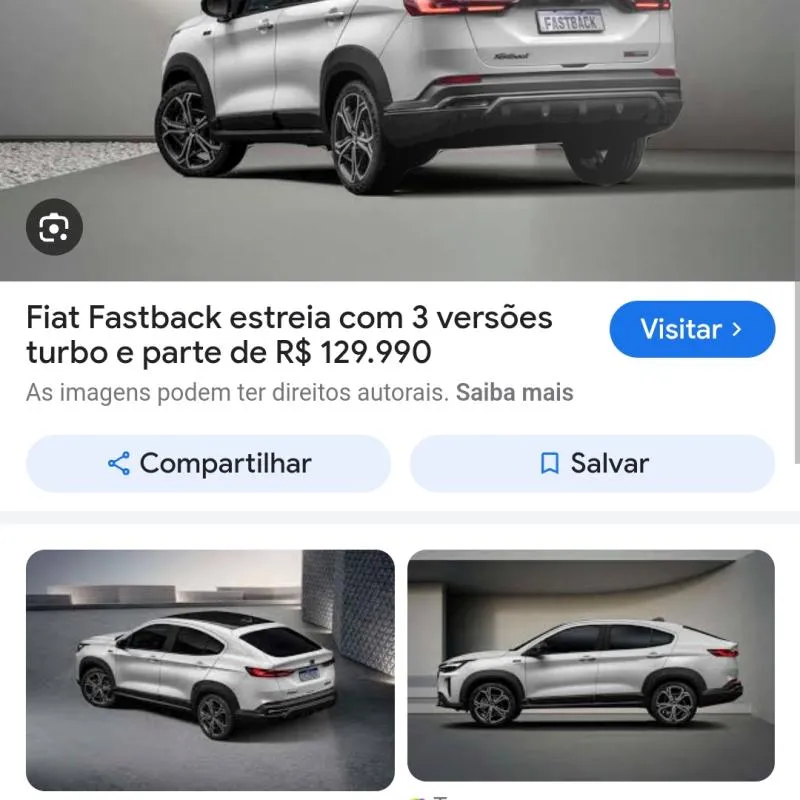Open the Fiat Fastback article title
800x800 pixels.
[289, 334]
